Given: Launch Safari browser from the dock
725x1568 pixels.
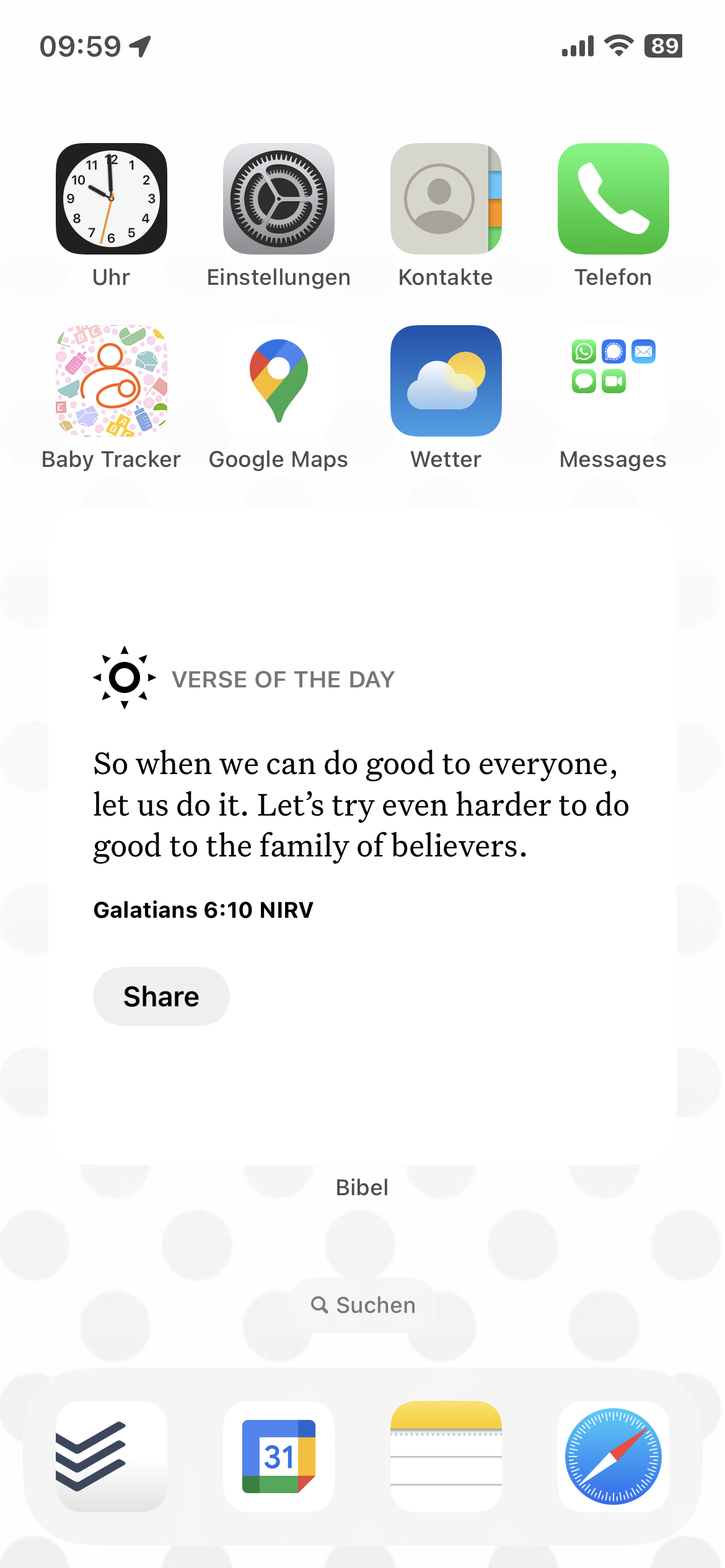Looking at the screenshot, I should click(613, 1456).
